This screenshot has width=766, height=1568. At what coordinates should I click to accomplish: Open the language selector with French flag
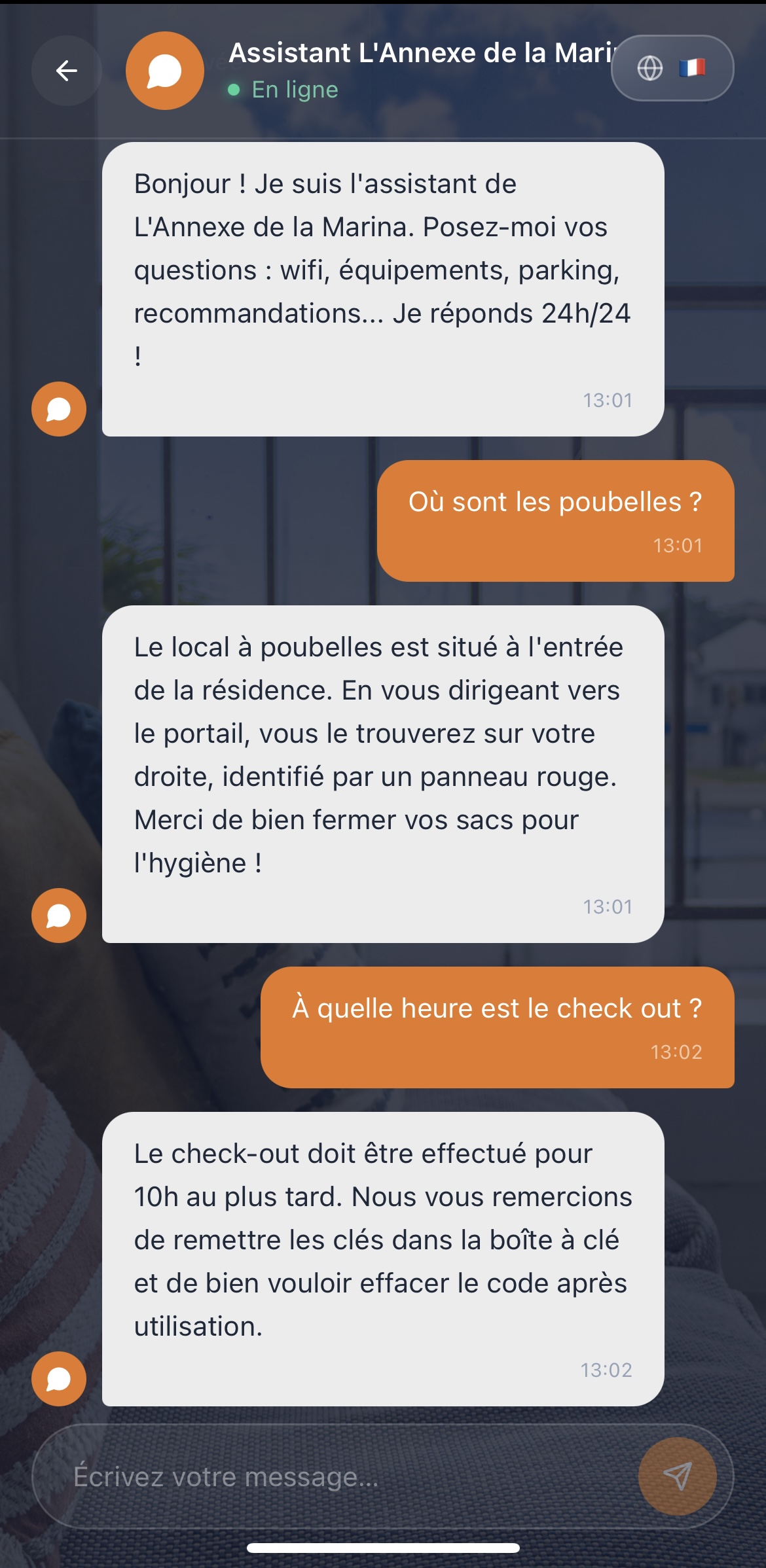[x=672, y=68]
